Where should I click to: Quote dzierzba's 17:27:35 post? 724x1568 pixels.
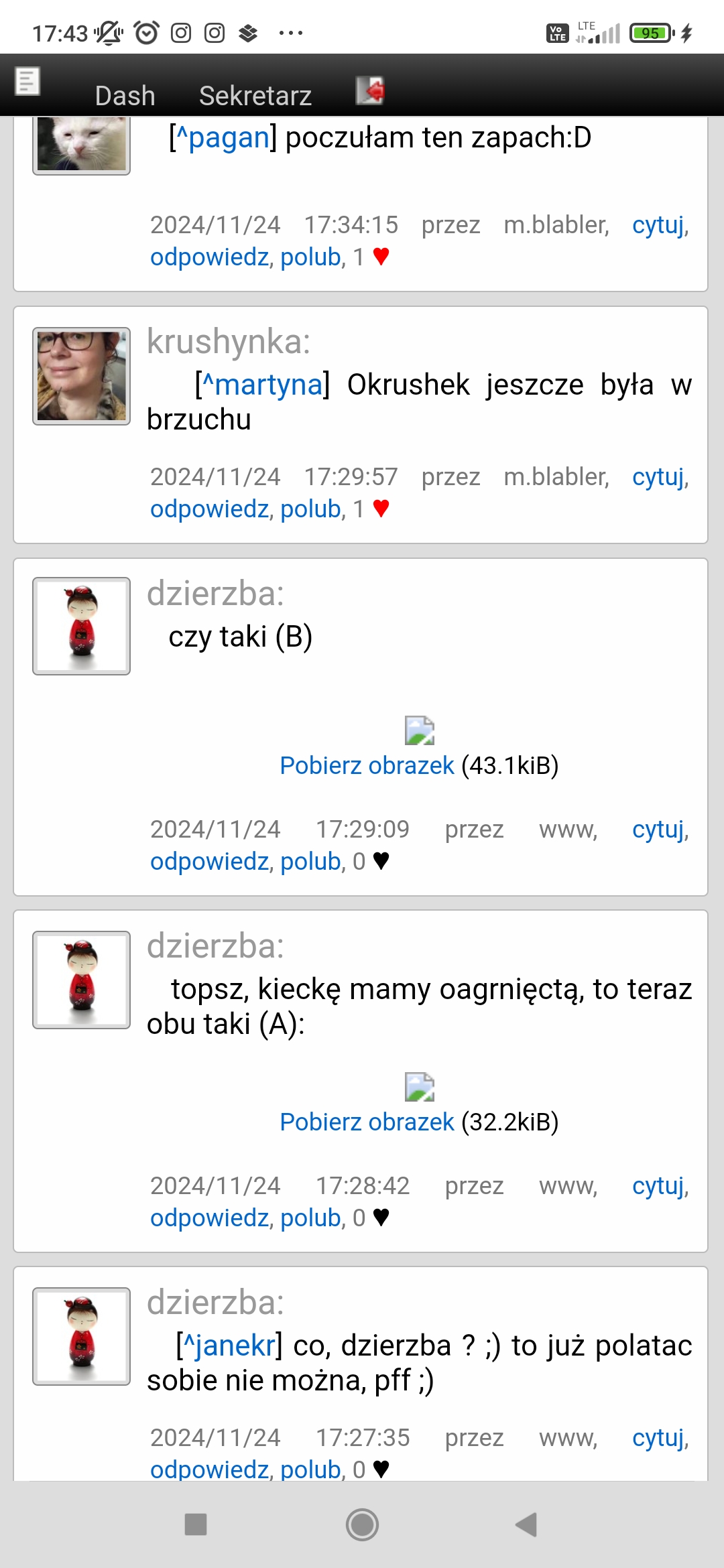point(659,1438)
